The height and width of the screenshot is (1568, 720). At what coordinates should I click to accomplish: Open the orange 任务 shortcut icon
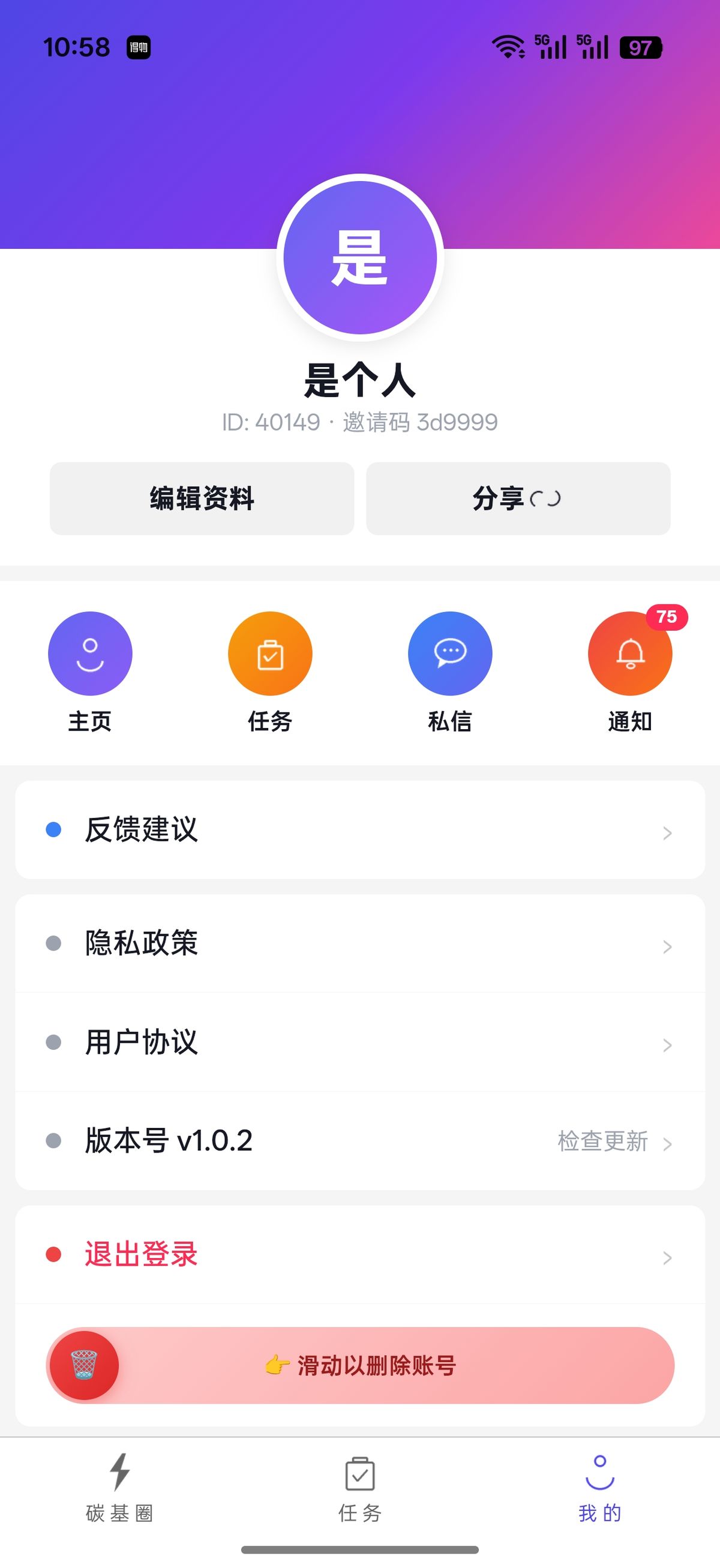[270, 654]
